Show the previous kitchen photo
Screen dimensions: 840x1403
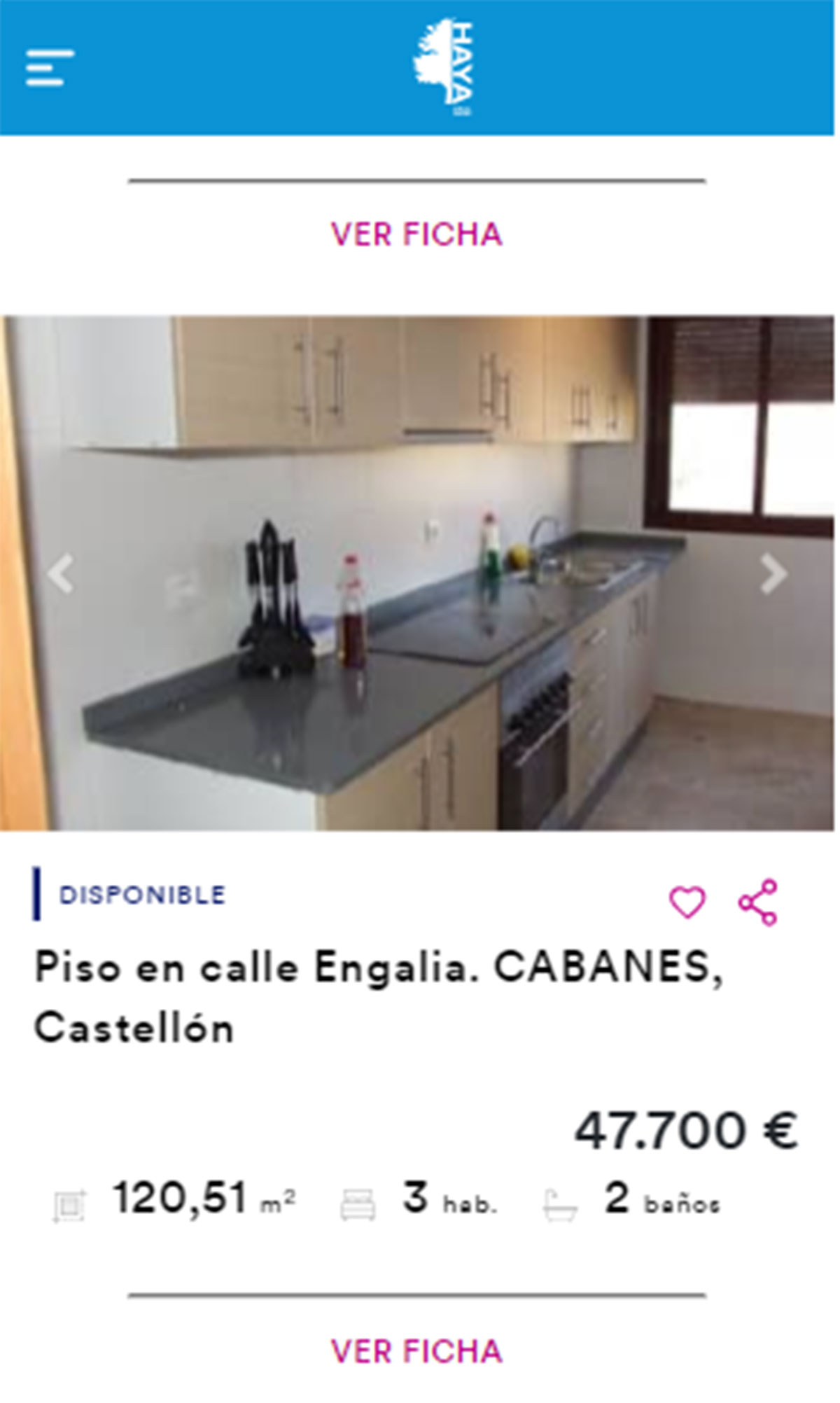[62, 574]
